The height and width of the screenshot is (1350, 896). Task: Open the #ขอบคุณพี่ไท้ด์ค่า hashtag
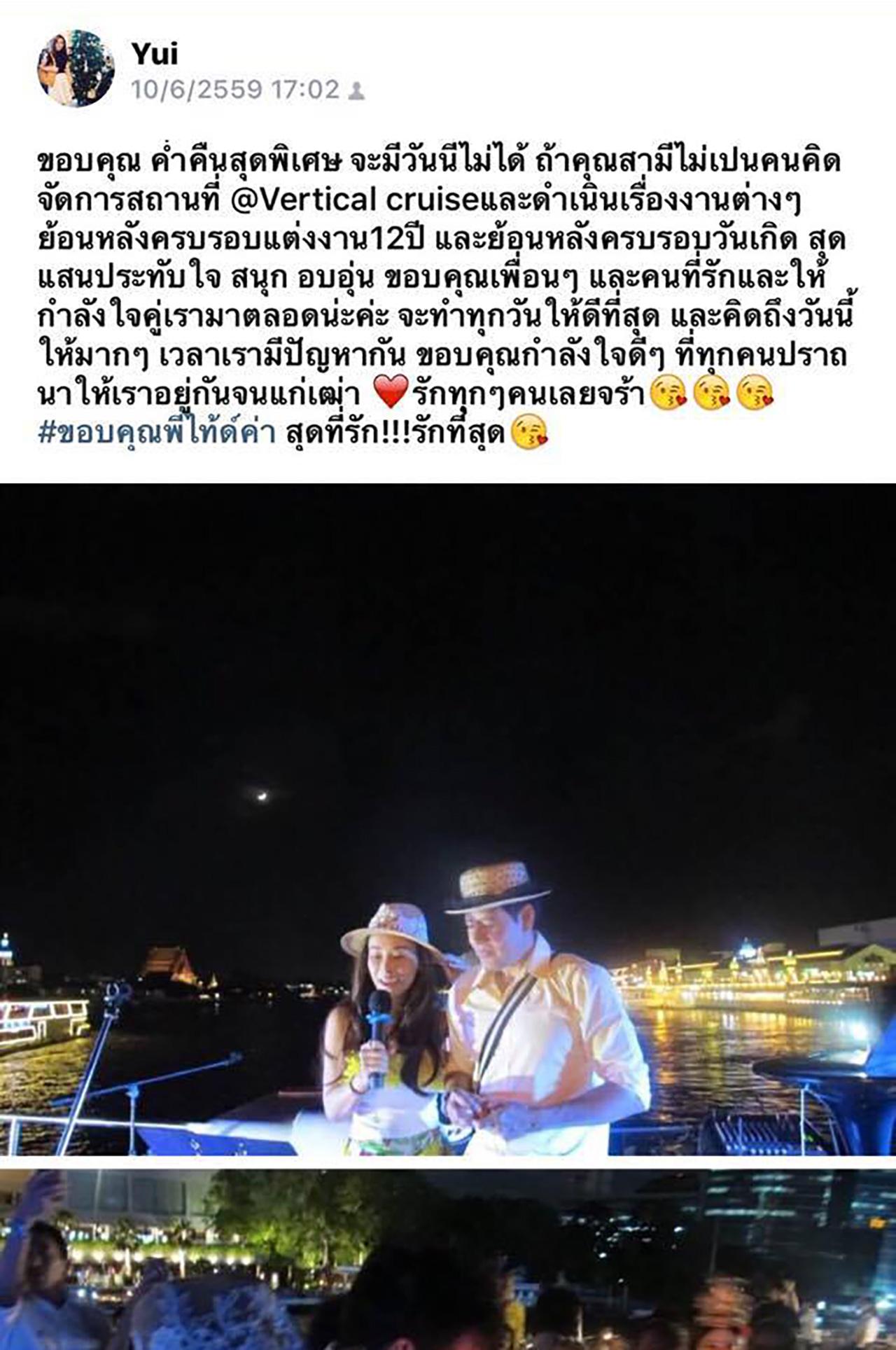(157, 434)
